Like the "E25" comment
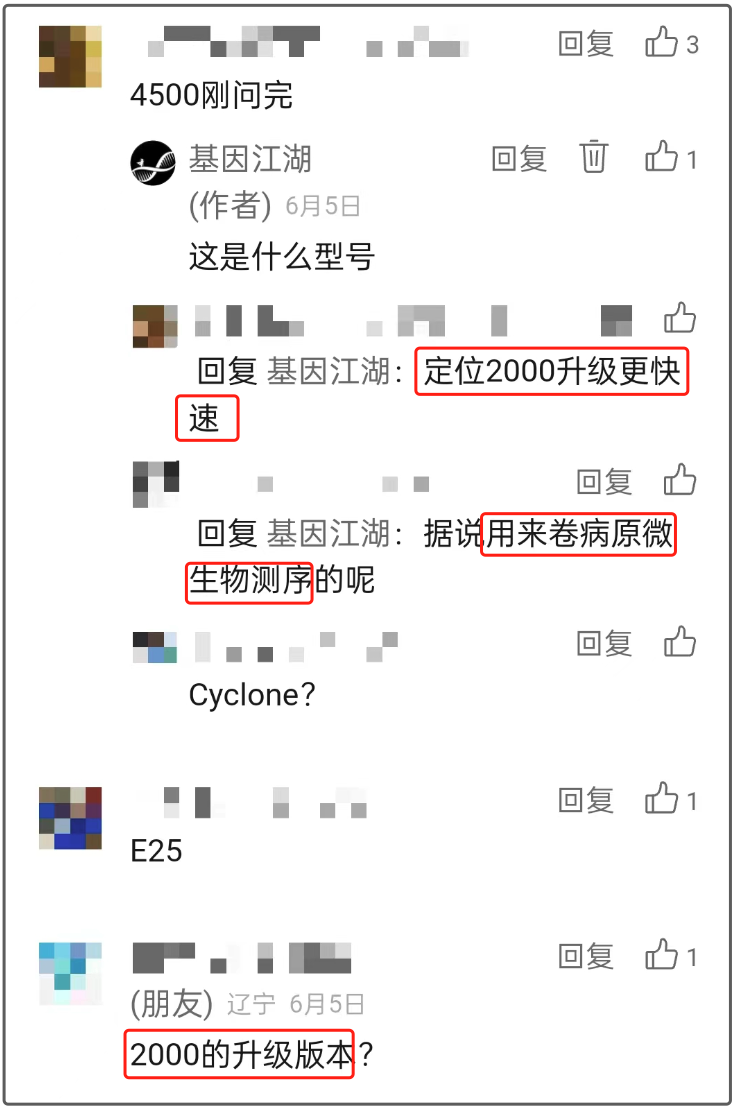The image size is (735, 1110). [x=662, y=799]
